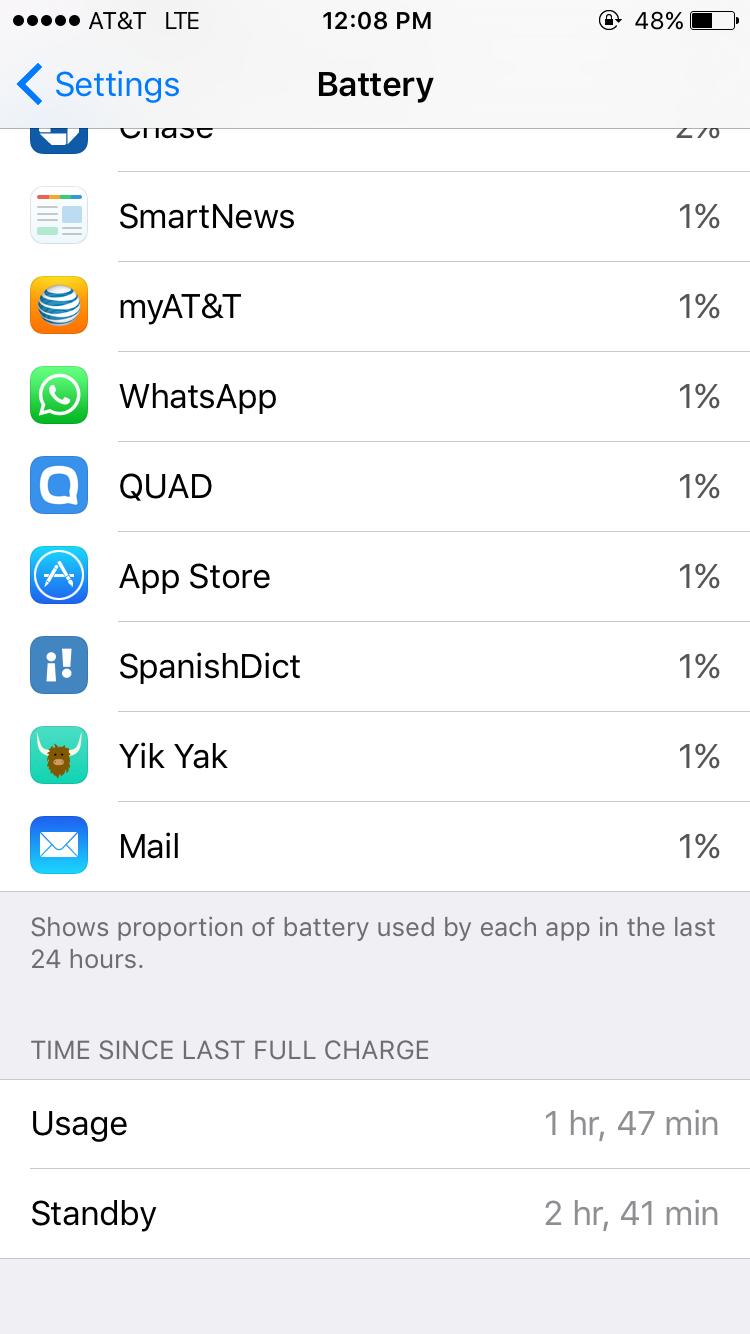The height and width of the screenshot is (1334, 750).
Task: Select the myAT&T row
Action: pos(375,307)
